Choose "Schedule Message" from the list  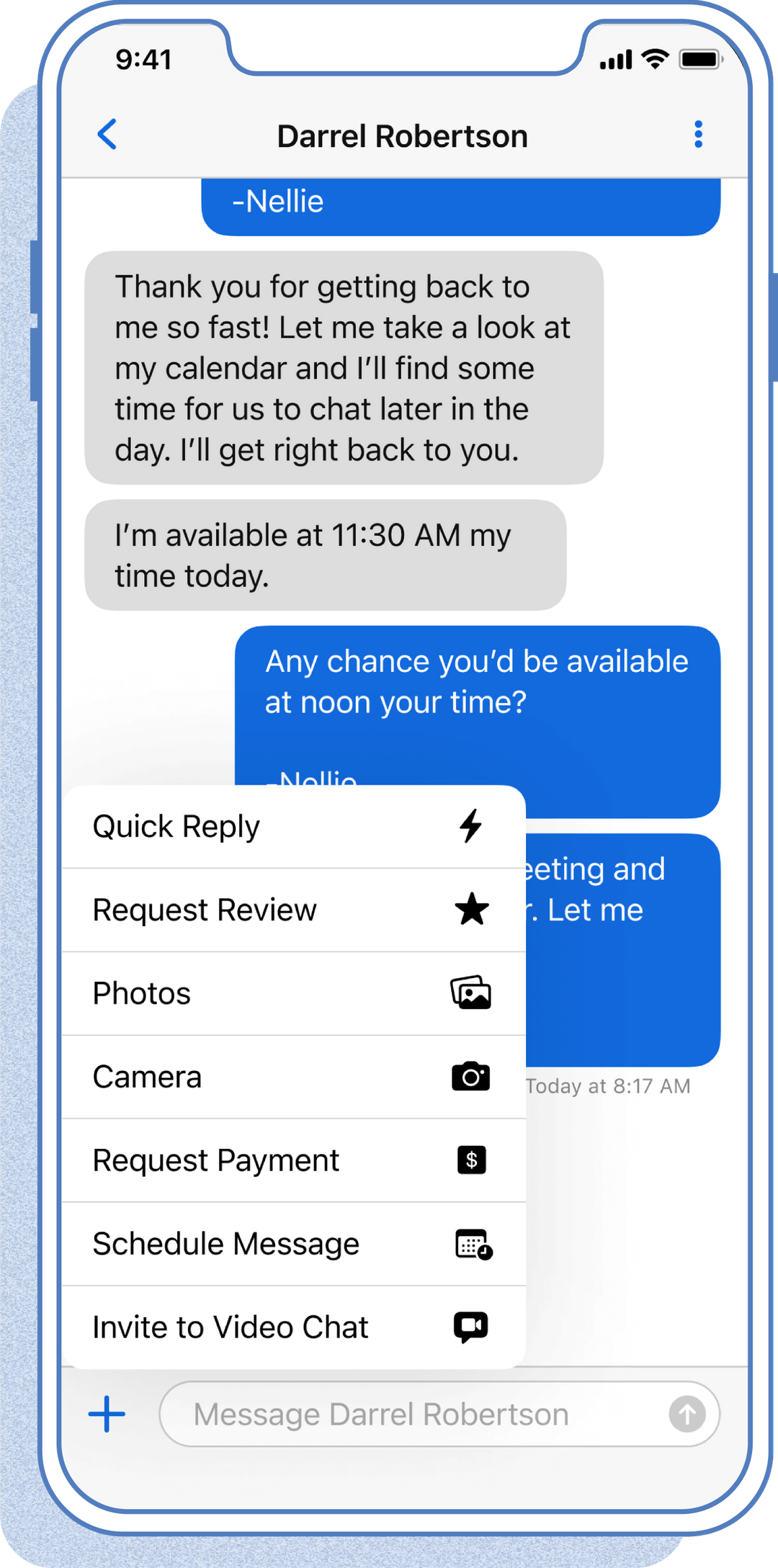click(225, 1244)
